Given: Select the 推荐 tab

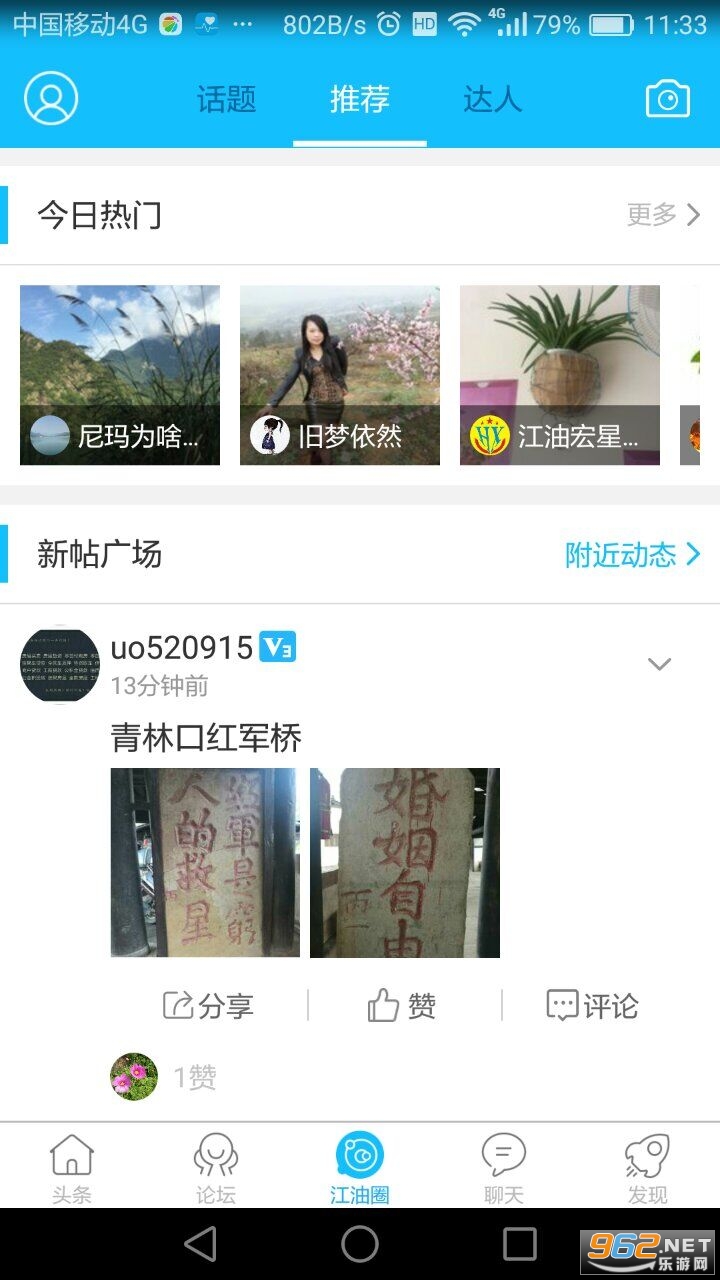Looking at the screenshot, I should coord(360,99).
